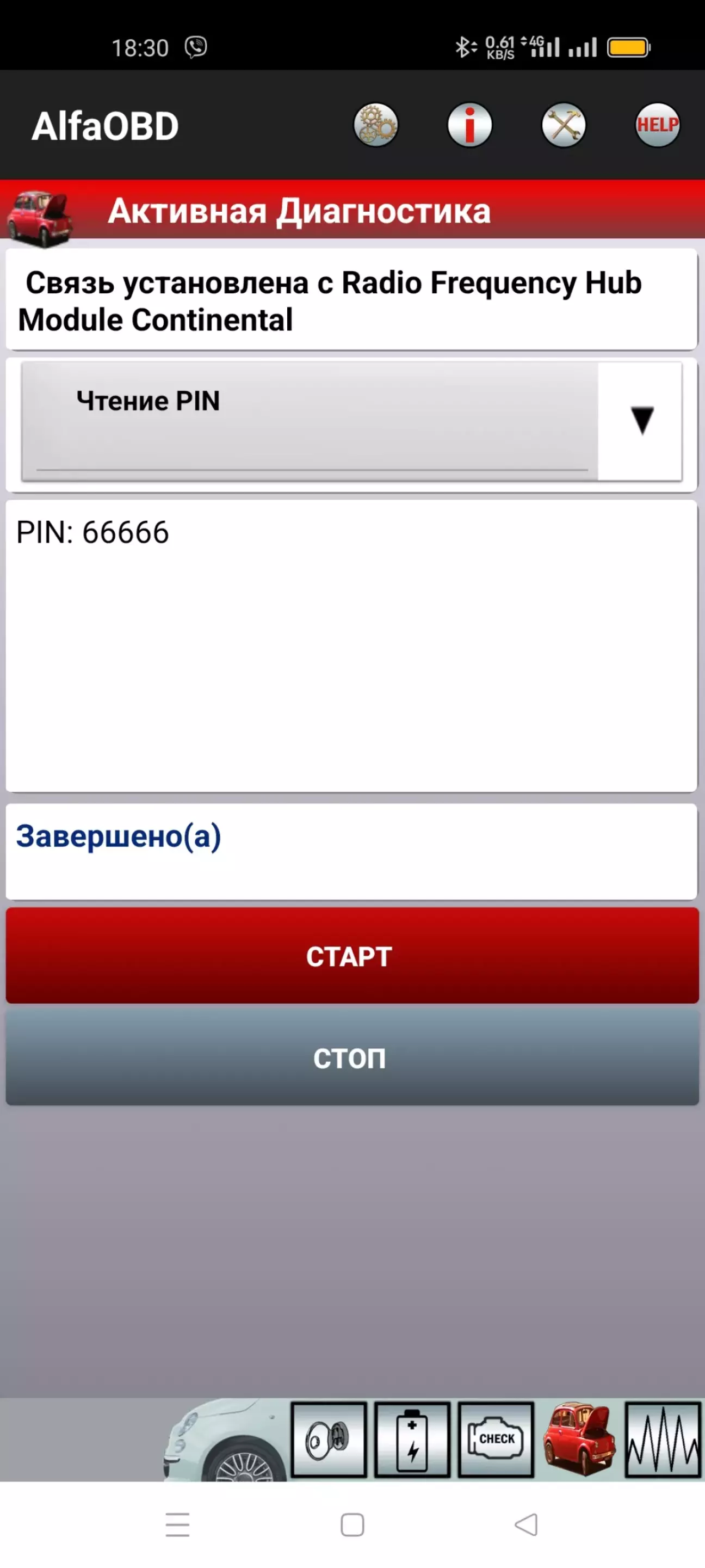The width and height of the screenshot is (705, 1568).
Task: Open the CHECK engine tab
Action: coord(496,1440)
